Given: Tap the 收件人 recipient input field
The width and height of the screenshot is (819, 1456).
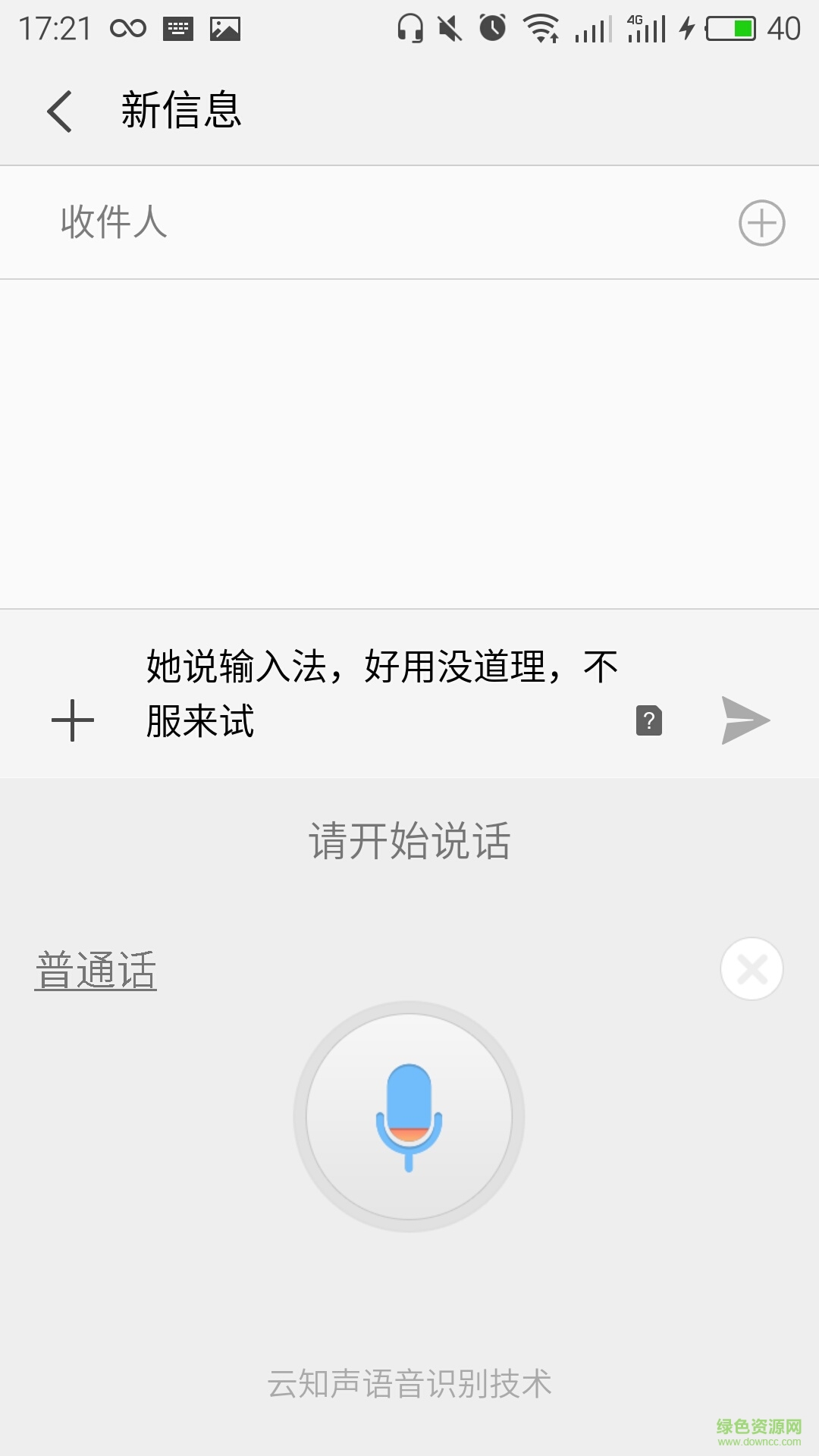Looking at the screenshot, I should pos(303,221).
